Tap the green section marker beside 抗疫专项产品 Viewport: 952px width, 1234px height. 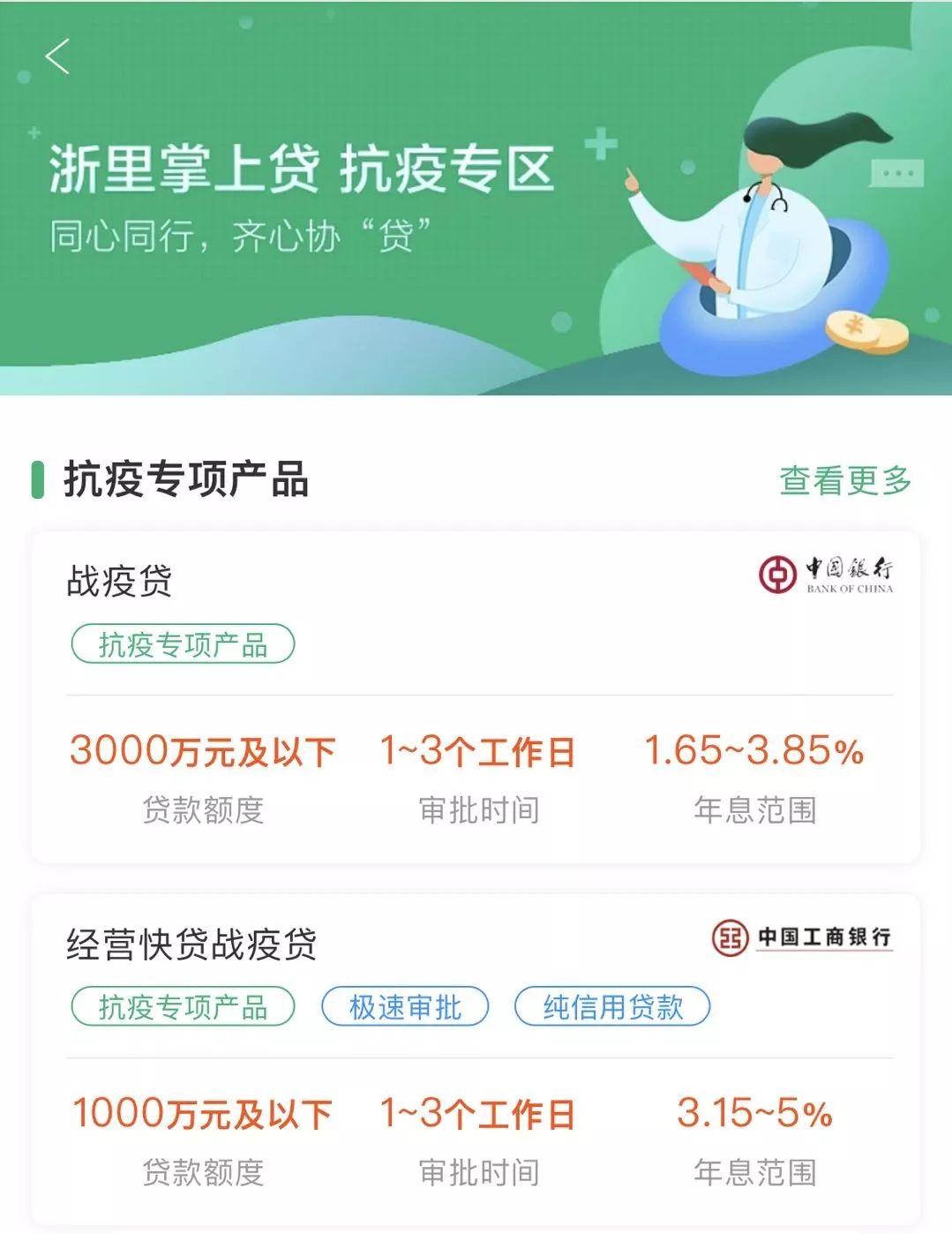pyautogui.click(x=36, y=479)
